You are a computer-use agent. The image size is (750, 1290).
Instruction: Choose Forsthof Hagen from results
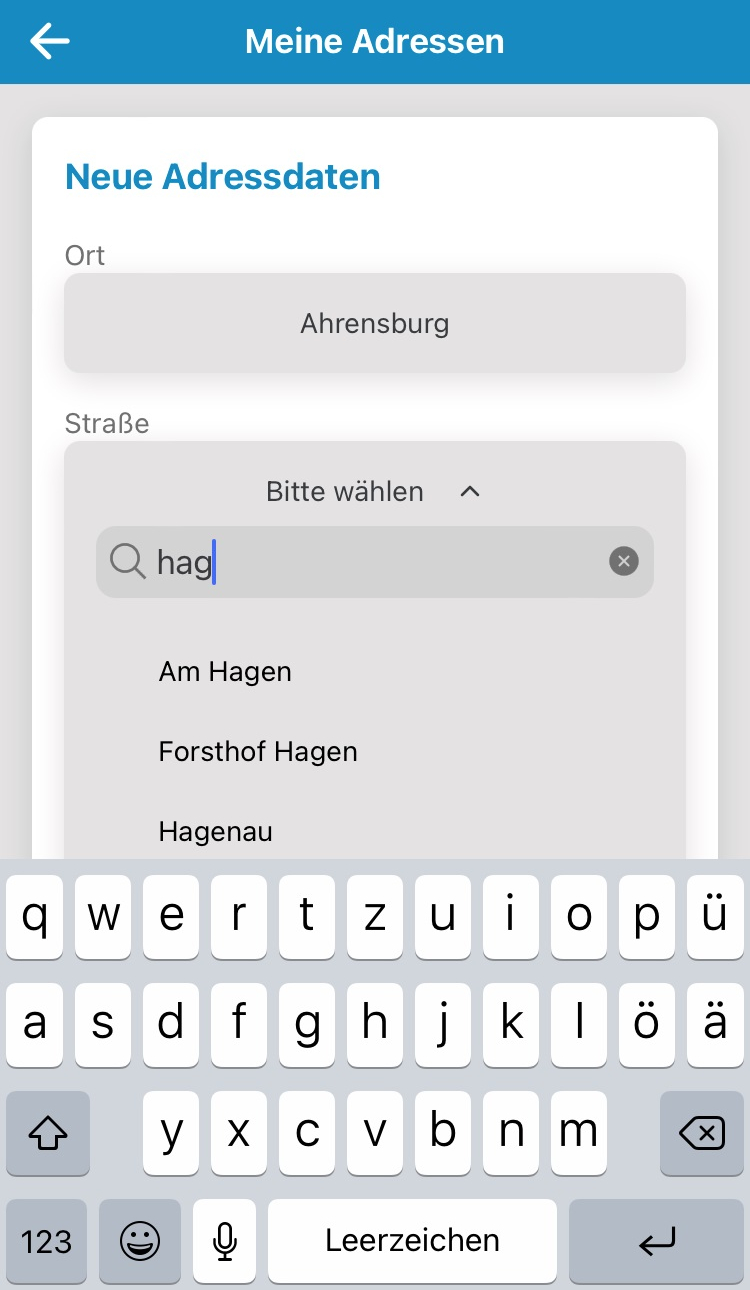click(x=258, y=752)
